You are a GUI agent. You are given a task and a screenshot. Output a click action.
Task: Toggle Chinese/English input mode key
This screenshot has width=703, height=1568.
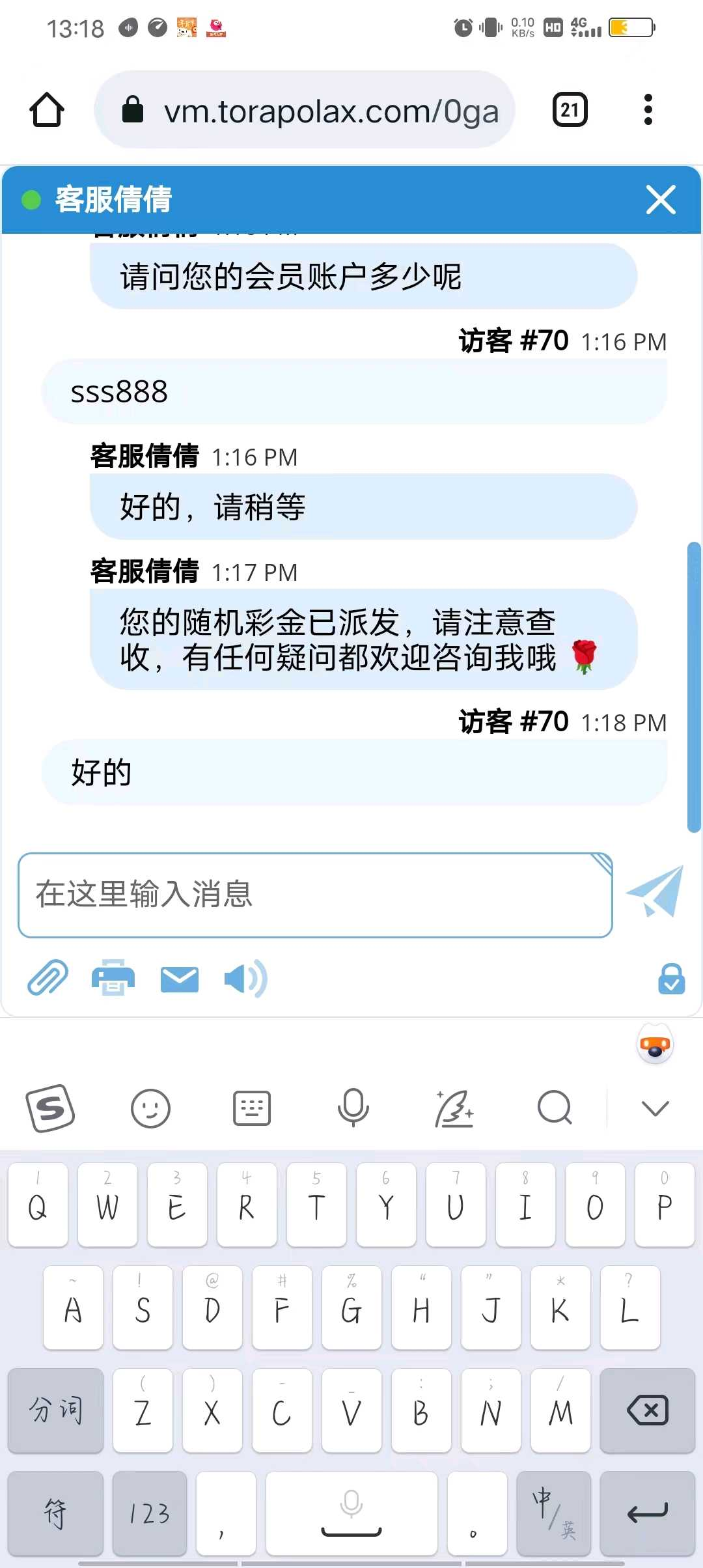[553, 1513]
